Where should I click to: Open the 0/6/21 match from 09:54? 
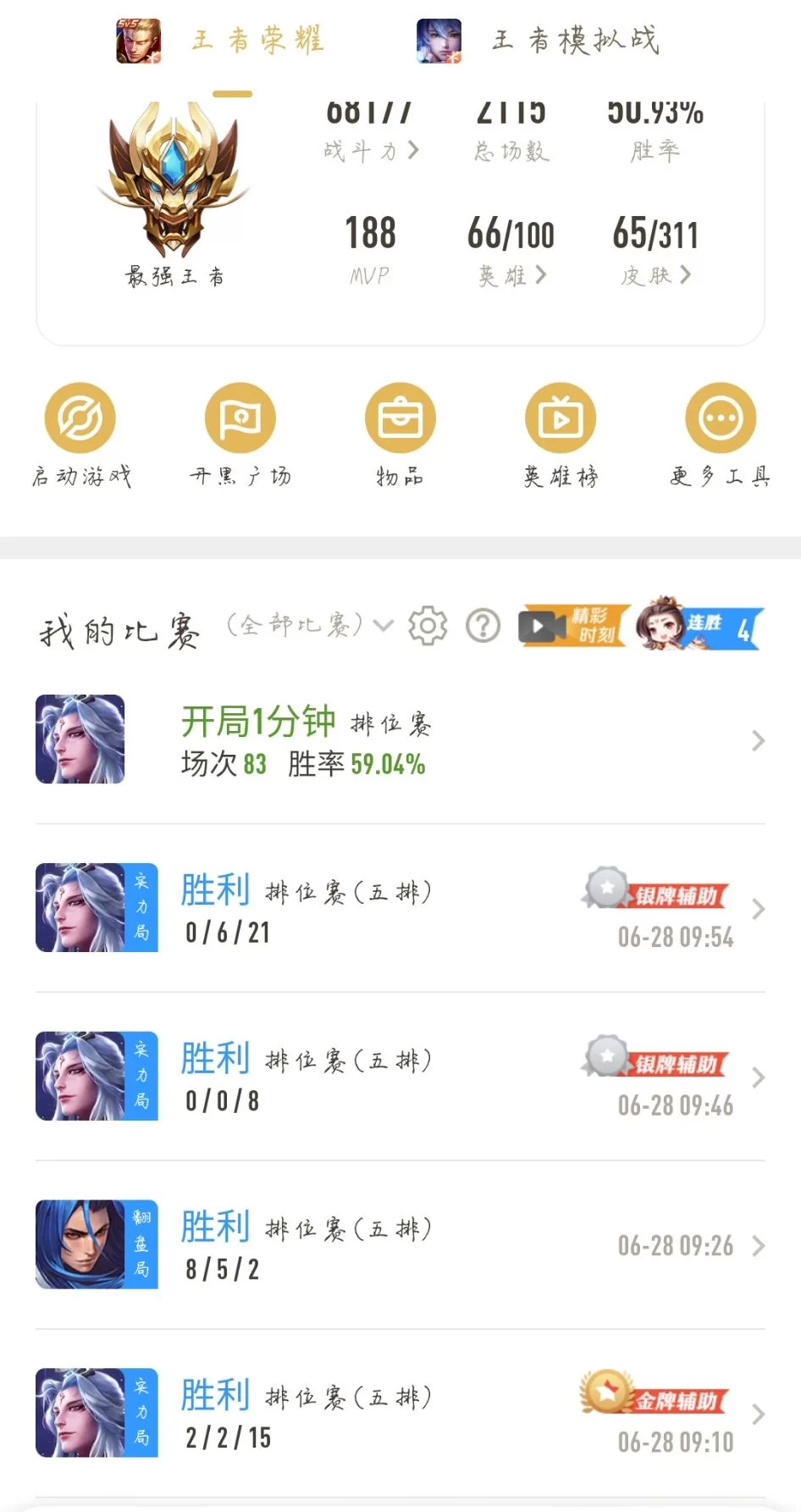coord(400,908)
